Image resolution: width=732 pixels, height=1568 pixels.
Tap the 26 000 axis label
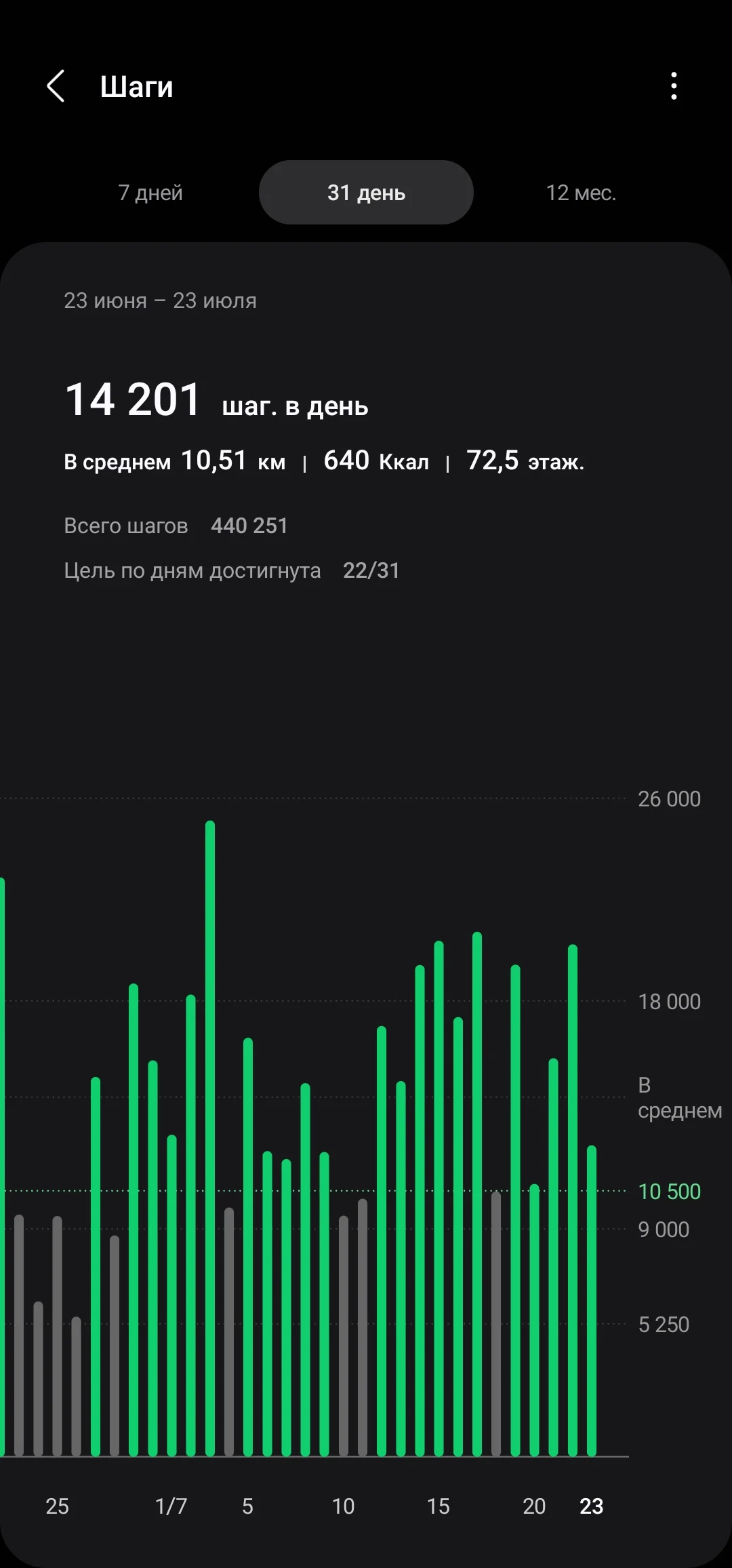(x=671, y=799)
